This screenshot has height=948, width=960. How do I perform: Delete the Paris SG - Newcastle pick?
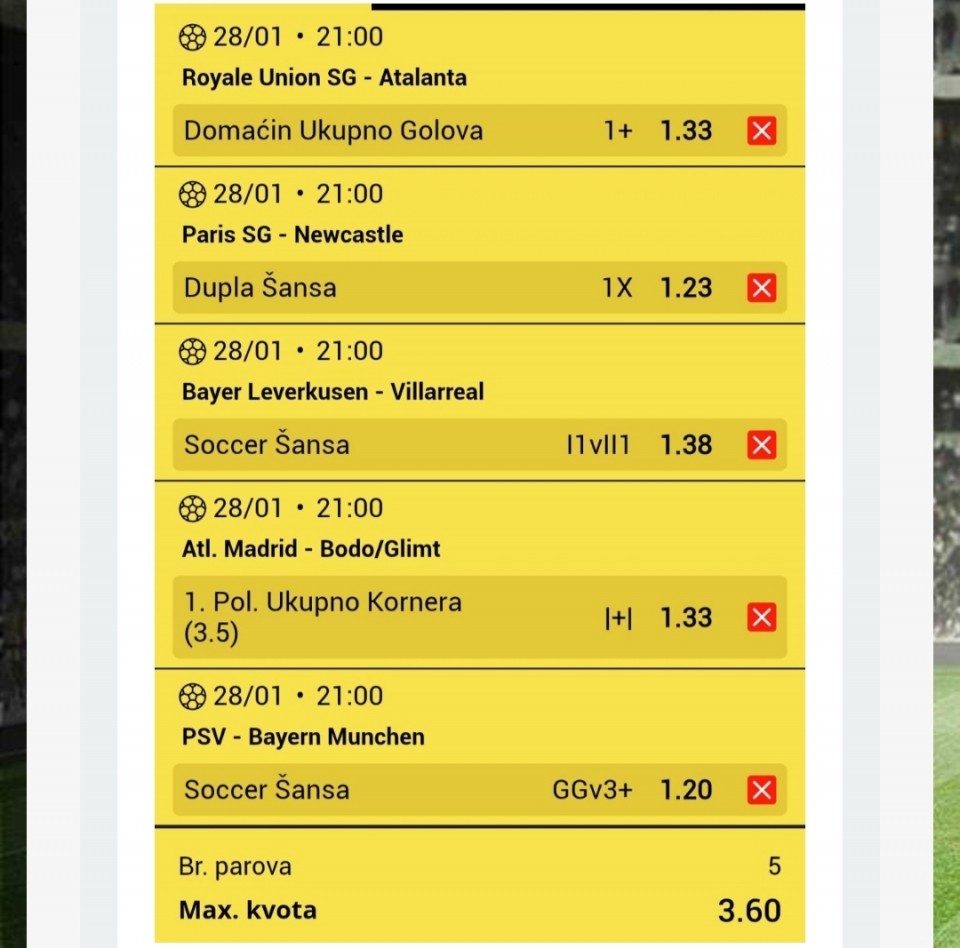761,288
